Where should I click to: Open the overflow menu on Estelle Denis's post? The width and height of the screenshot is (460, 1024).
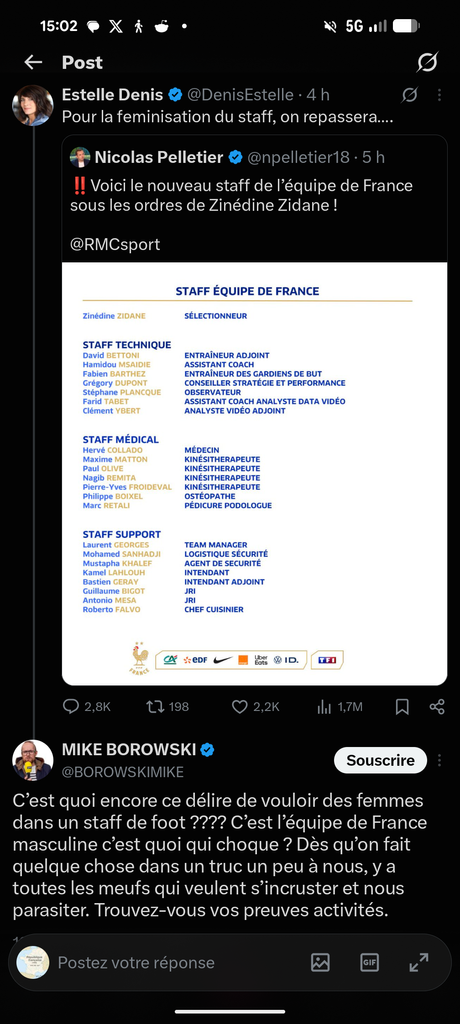439,95
